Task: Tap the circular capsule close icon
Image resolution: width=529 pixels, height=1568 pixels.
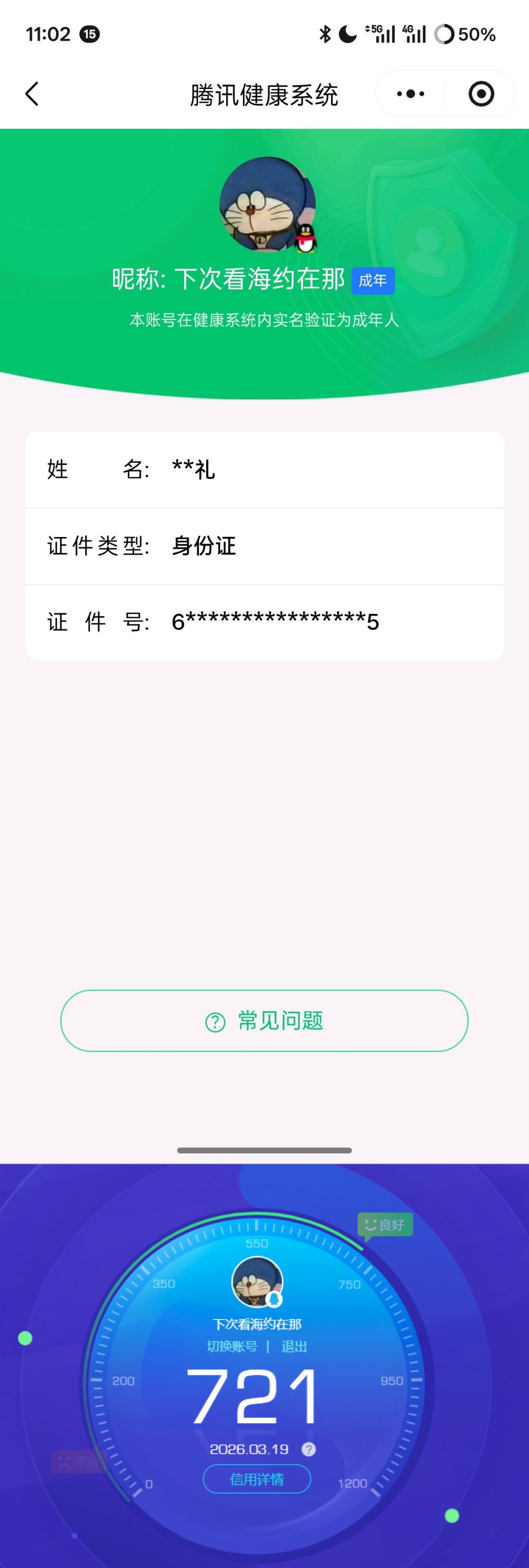Action: (481, 94)
